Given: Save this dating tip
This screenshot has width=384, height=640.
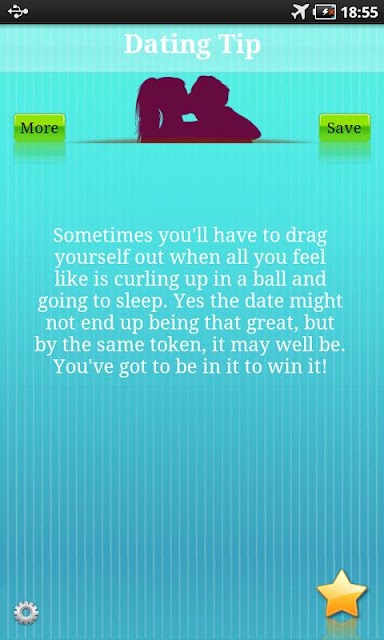Looking at the screenshot, I should coord(344,128).
